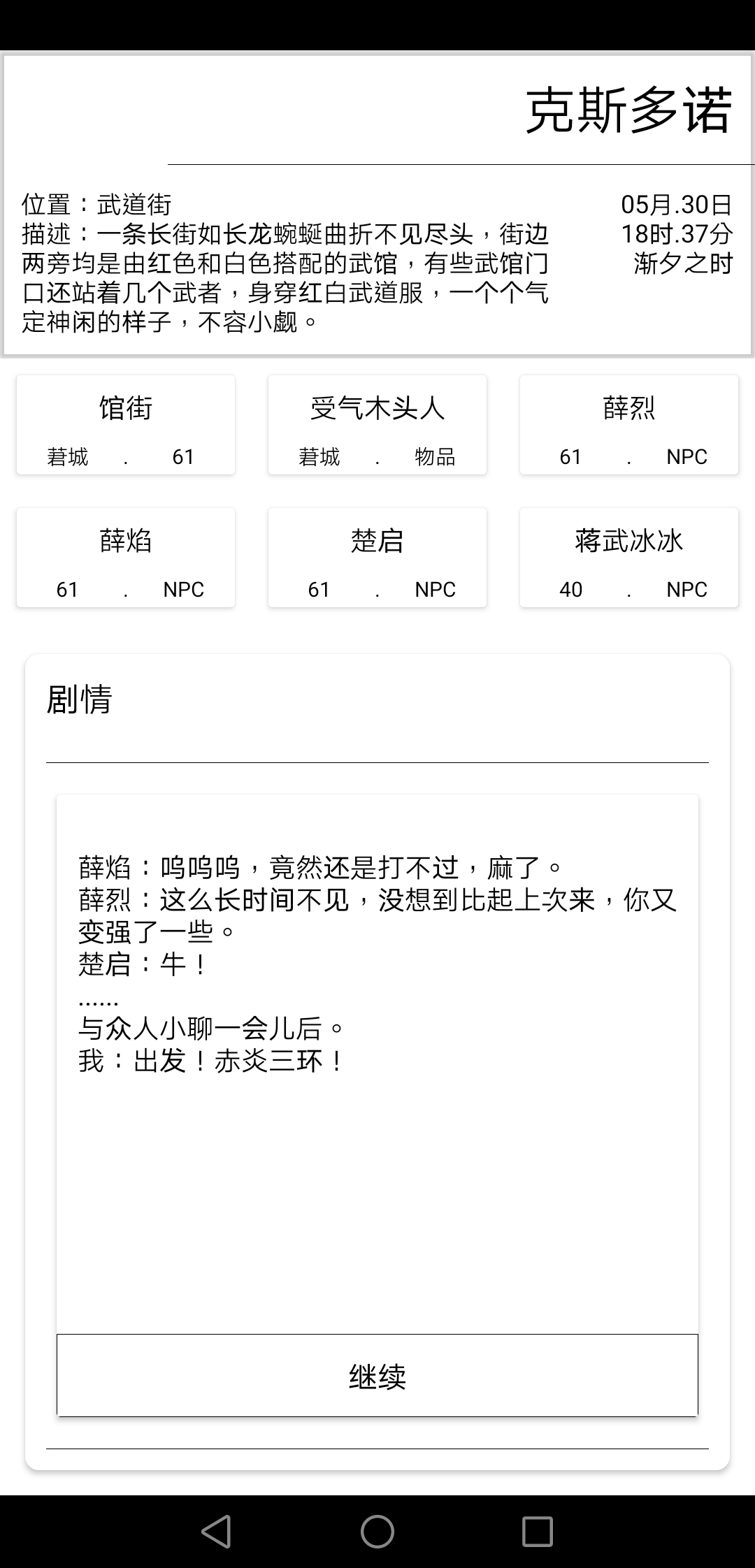The height and width of the screenshot is (1568, 755).
Task: Open the recent apps overview
Action: pos(538,1532)
